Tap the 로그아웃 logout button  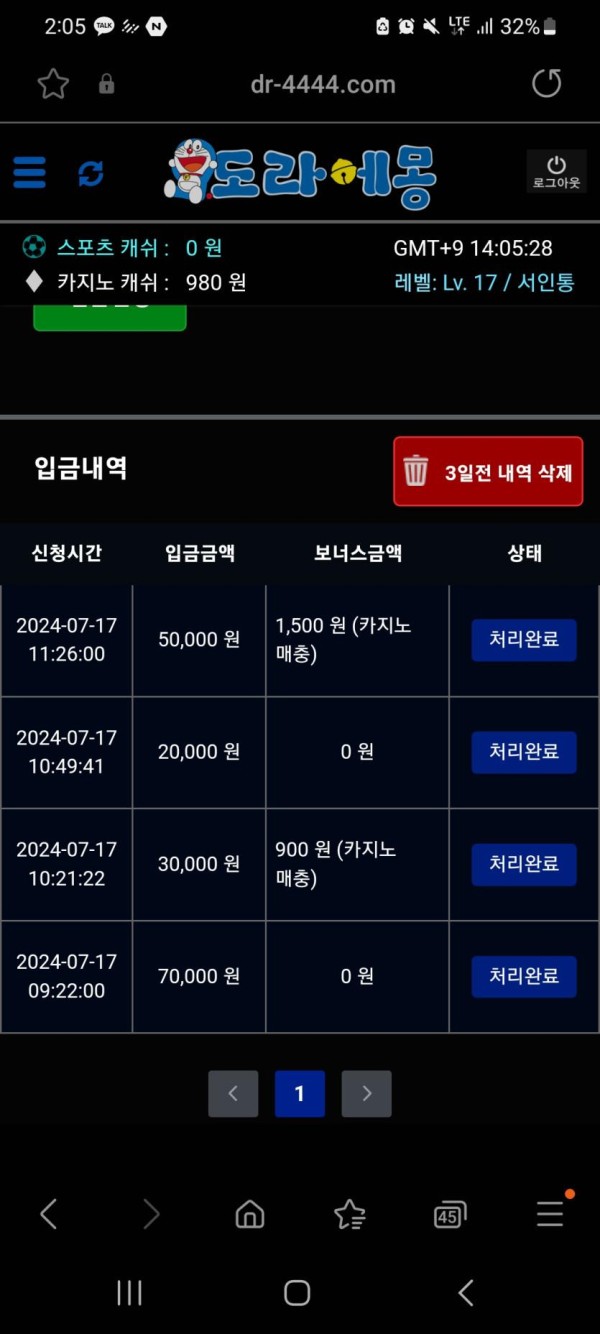click(x=556, y=172)
